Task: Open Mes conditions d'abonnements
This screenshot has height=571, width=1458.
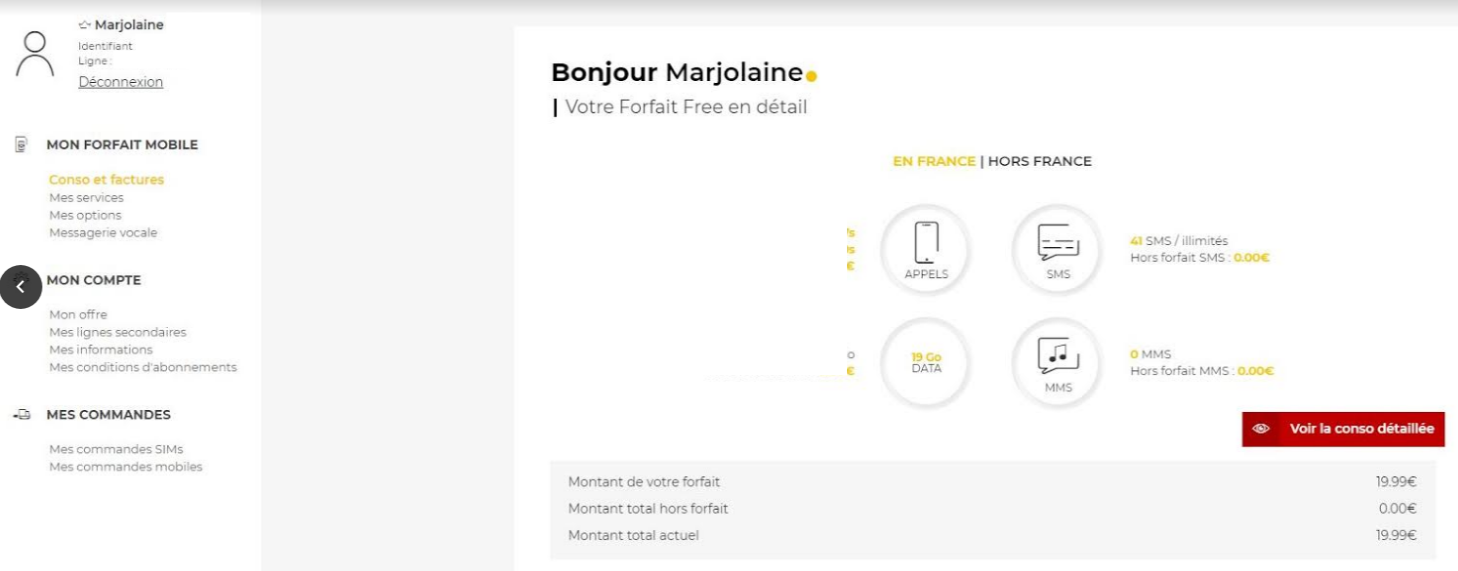Action: (143, 367)
